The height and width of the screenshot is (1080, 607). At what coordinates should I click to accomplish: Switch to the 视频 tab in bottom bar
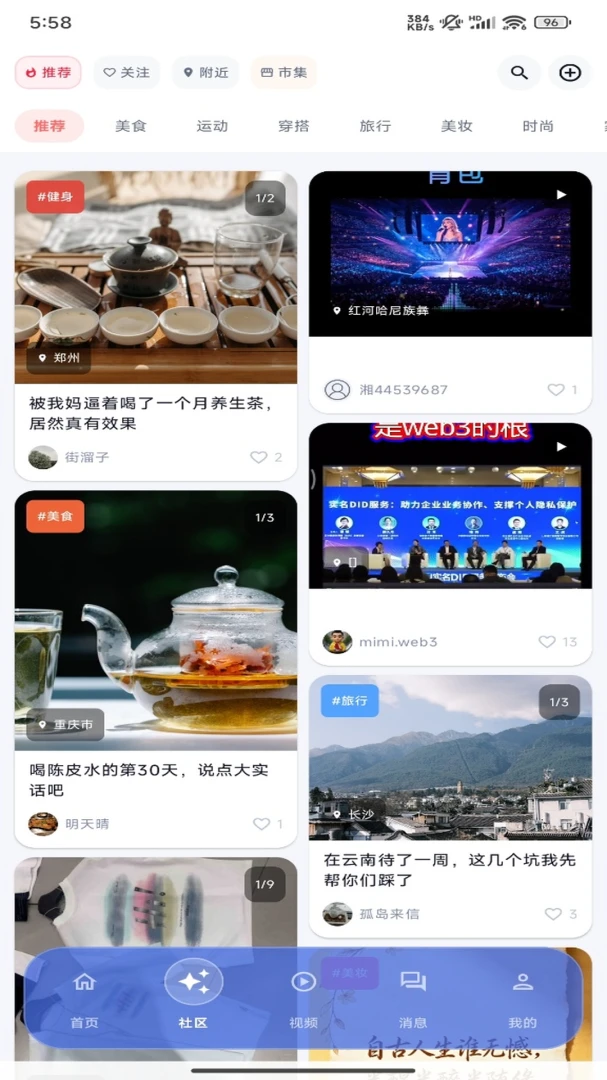click(303, 999)
